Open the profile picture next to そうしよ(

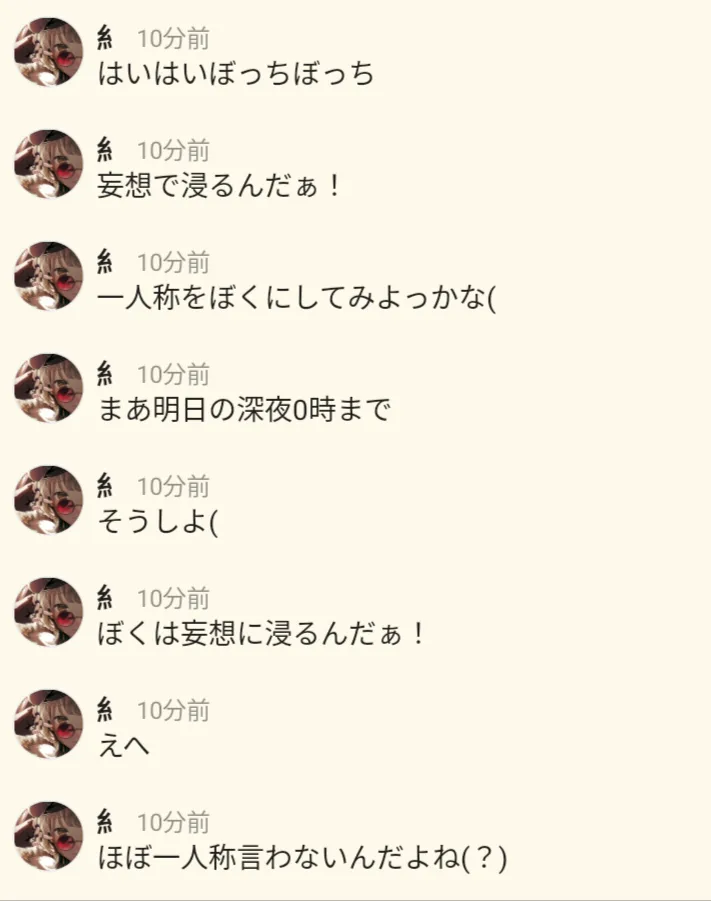click(48, 500)
